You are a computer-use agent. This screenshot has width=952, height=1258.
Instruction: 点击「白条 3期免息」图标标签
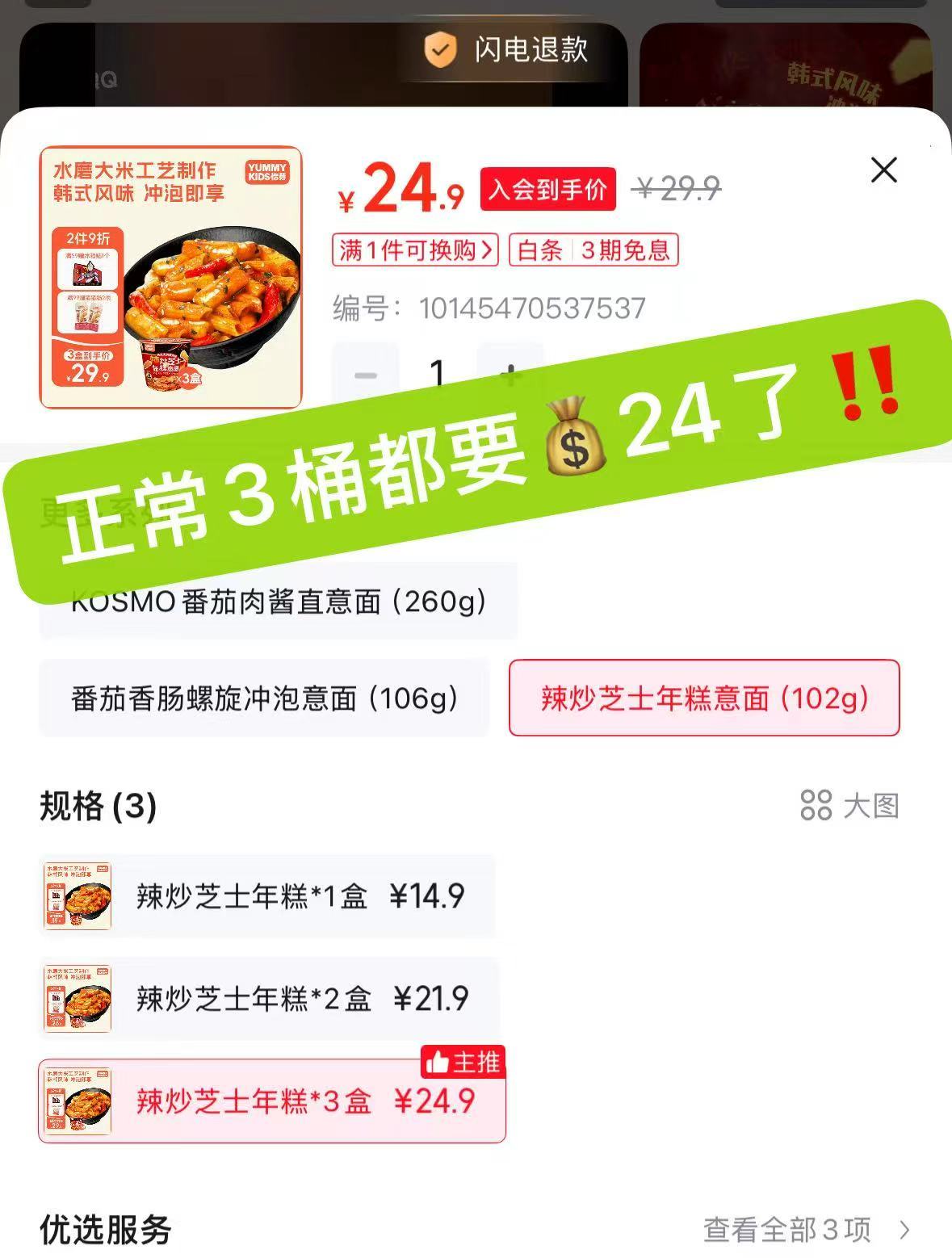[x=593, y=252]
